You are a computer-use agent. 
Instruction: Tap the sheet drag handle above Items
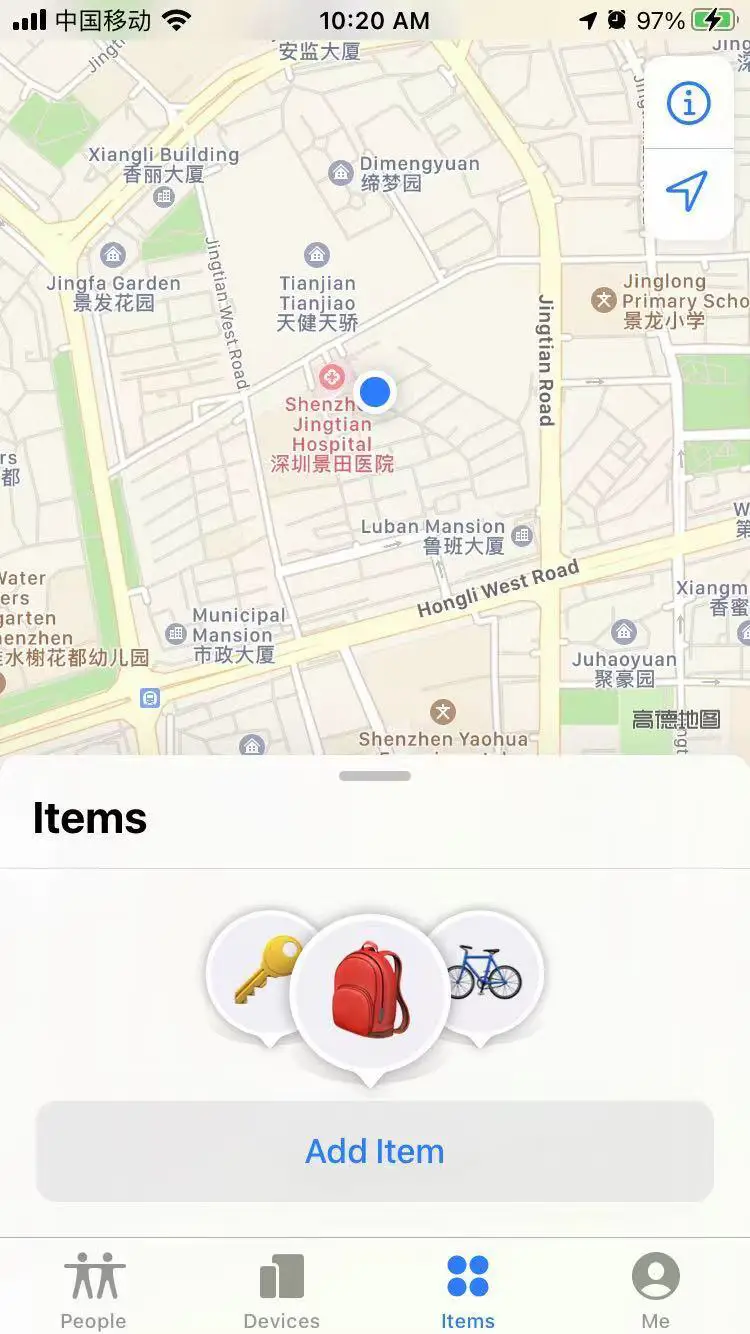pyautogui.click(x=374, y=775)
